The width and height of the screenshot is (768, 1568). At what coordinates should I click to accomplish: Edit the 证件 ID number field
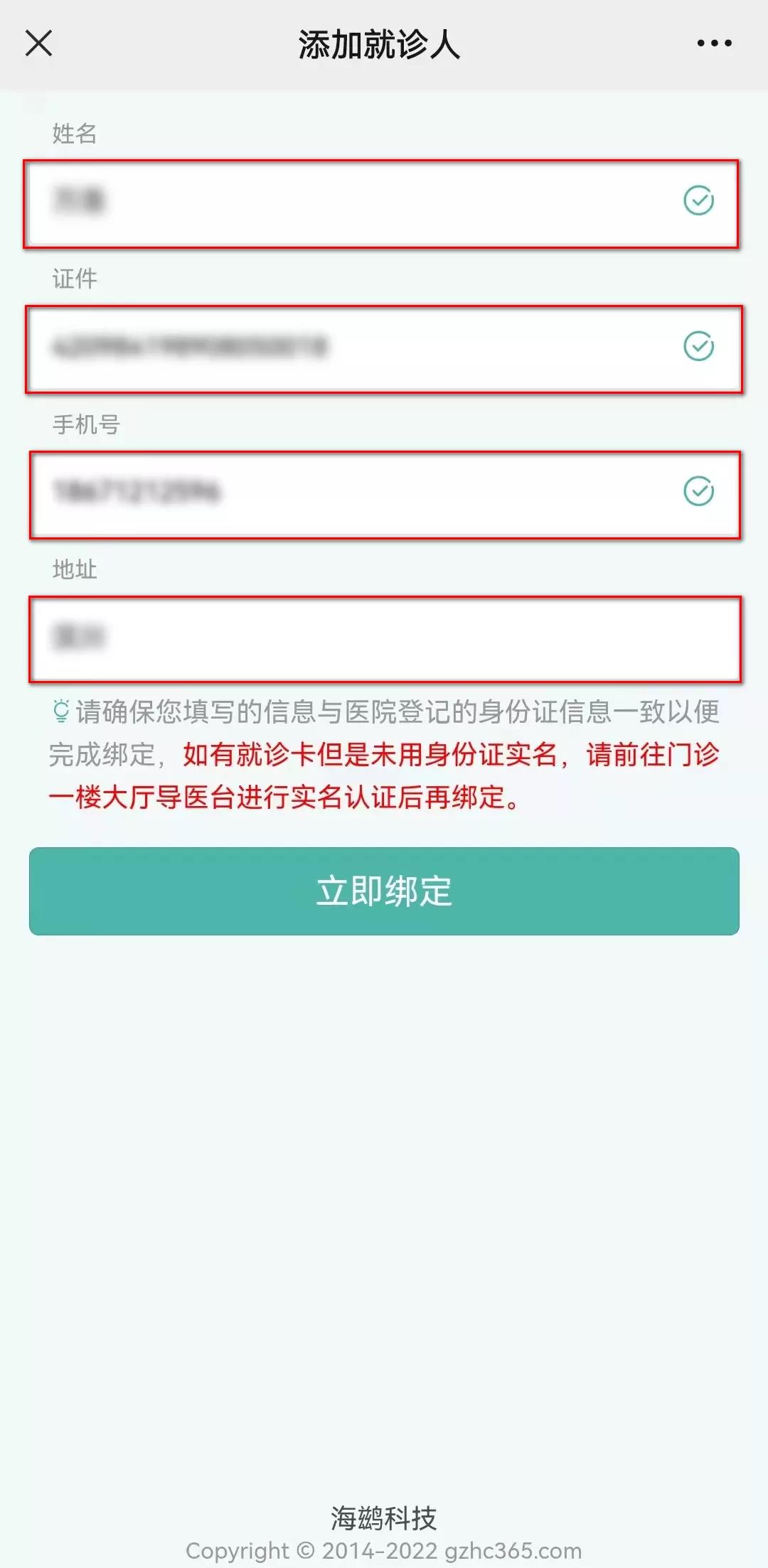coord(356,348)
